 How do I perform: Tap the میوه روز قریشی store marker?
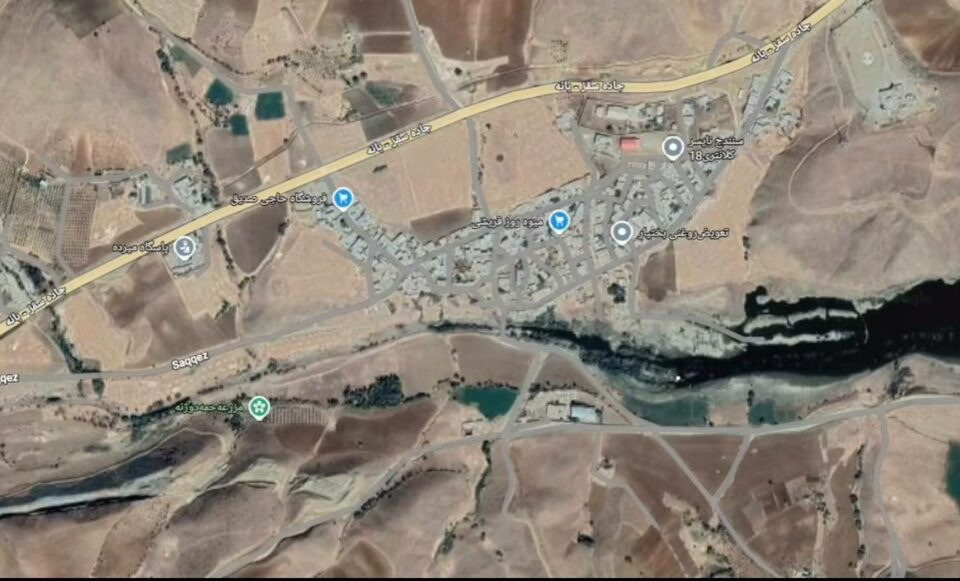559,221
